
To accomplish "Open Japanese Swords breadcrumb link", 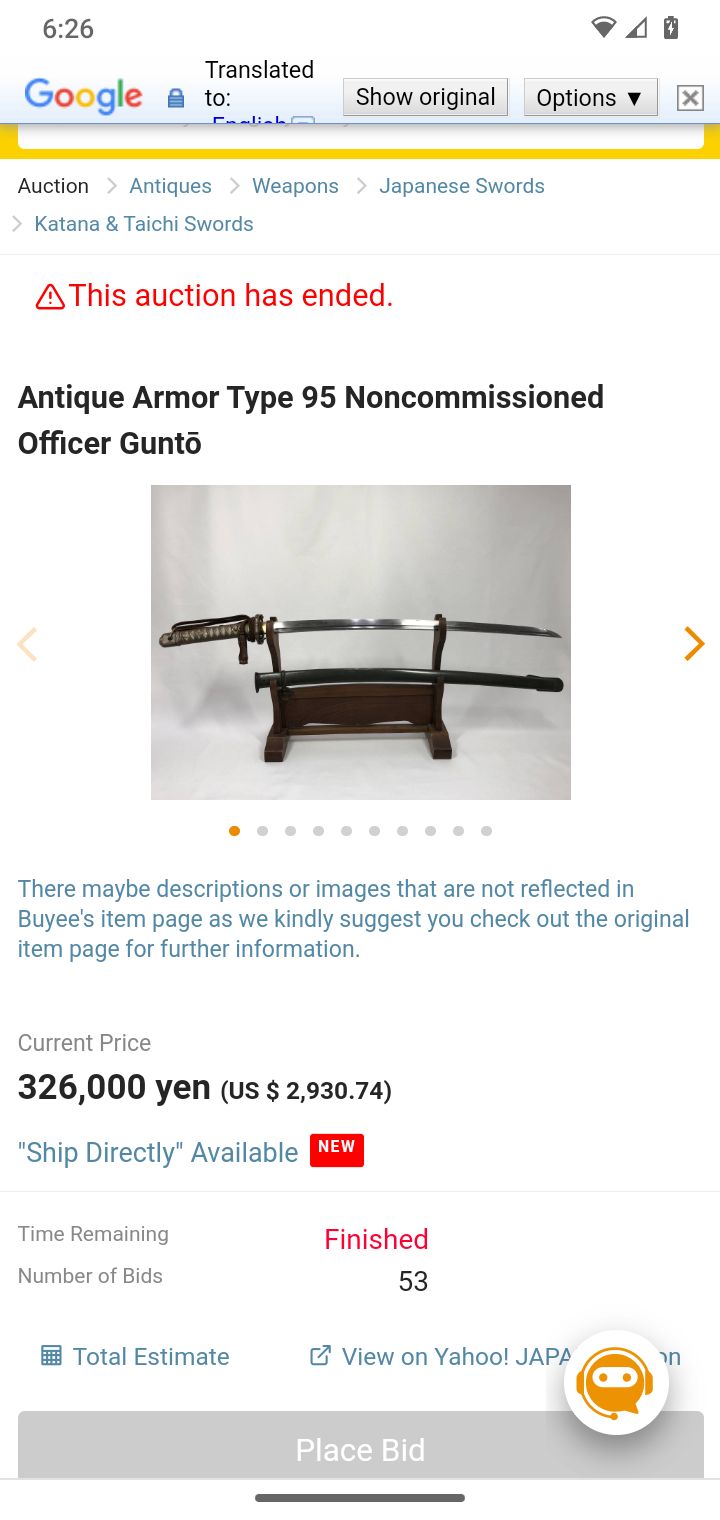I will coord(462,186).
